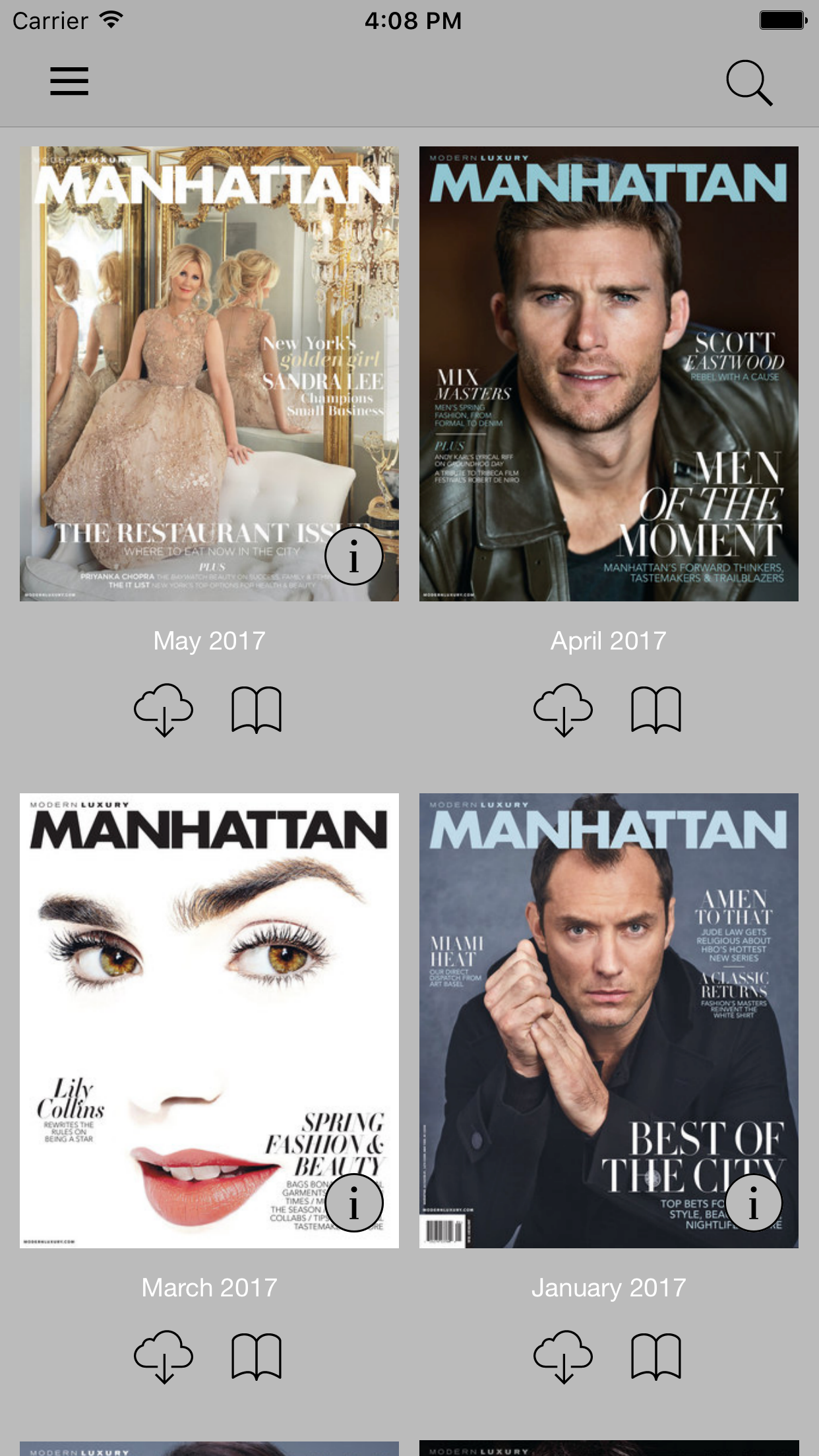819x1456 pixels.
Task: Read the April 2017 issue
Action: [x=656, y=710]
